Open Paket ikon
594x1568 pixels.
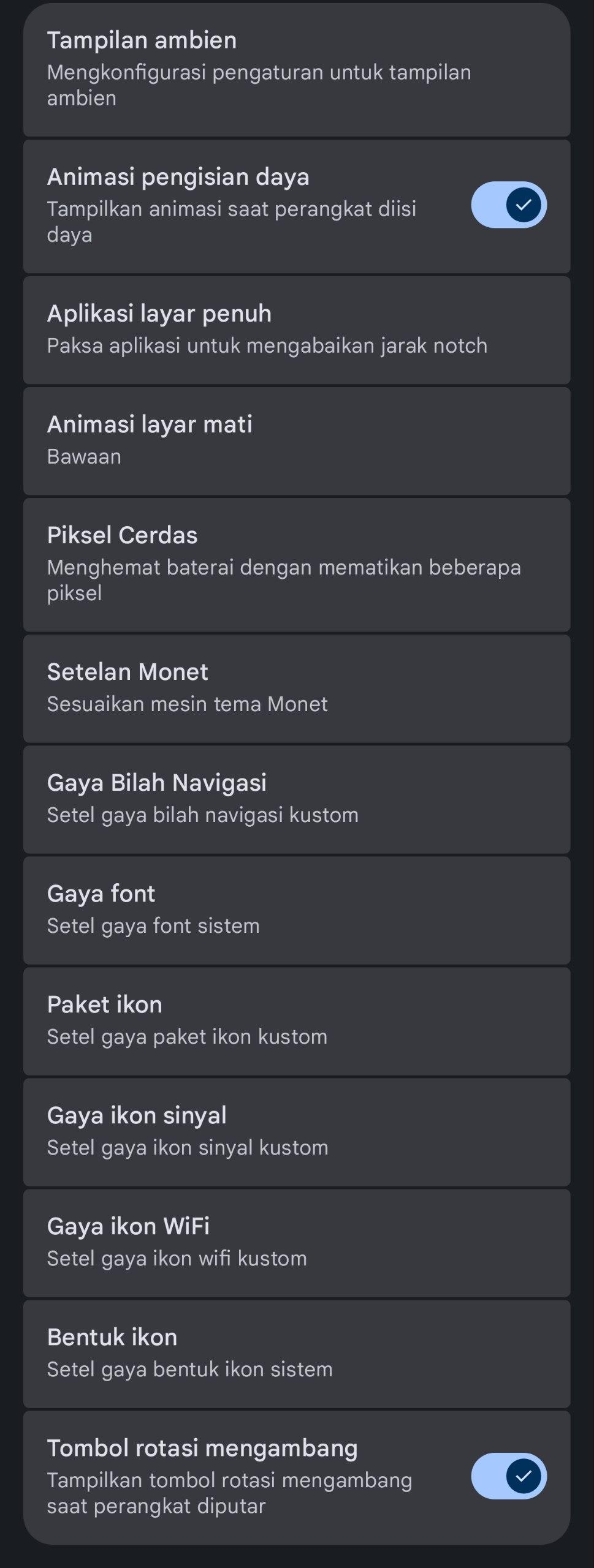coord(297,1020)
